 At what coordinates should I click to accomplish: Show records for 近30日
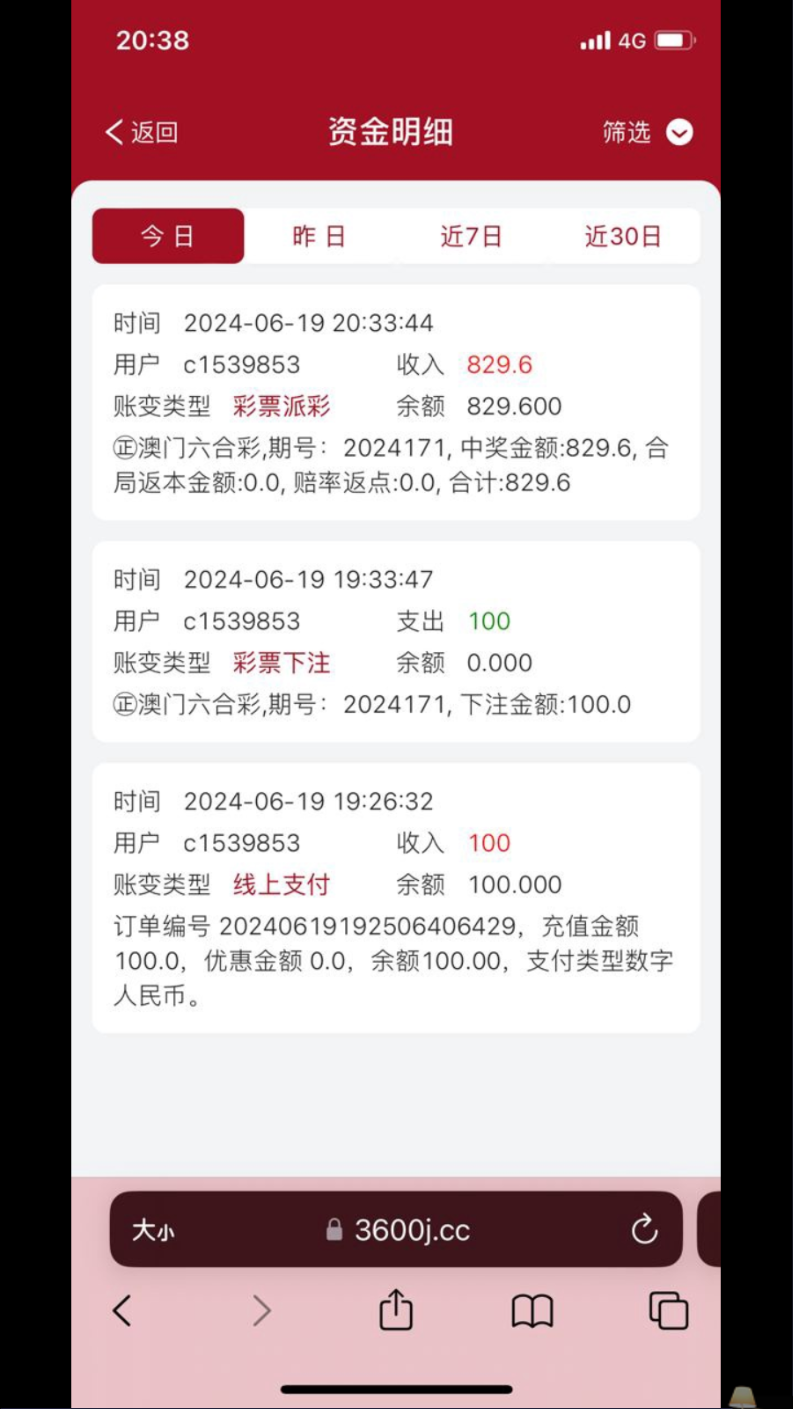pyautogui.click(x=623, y=236)
